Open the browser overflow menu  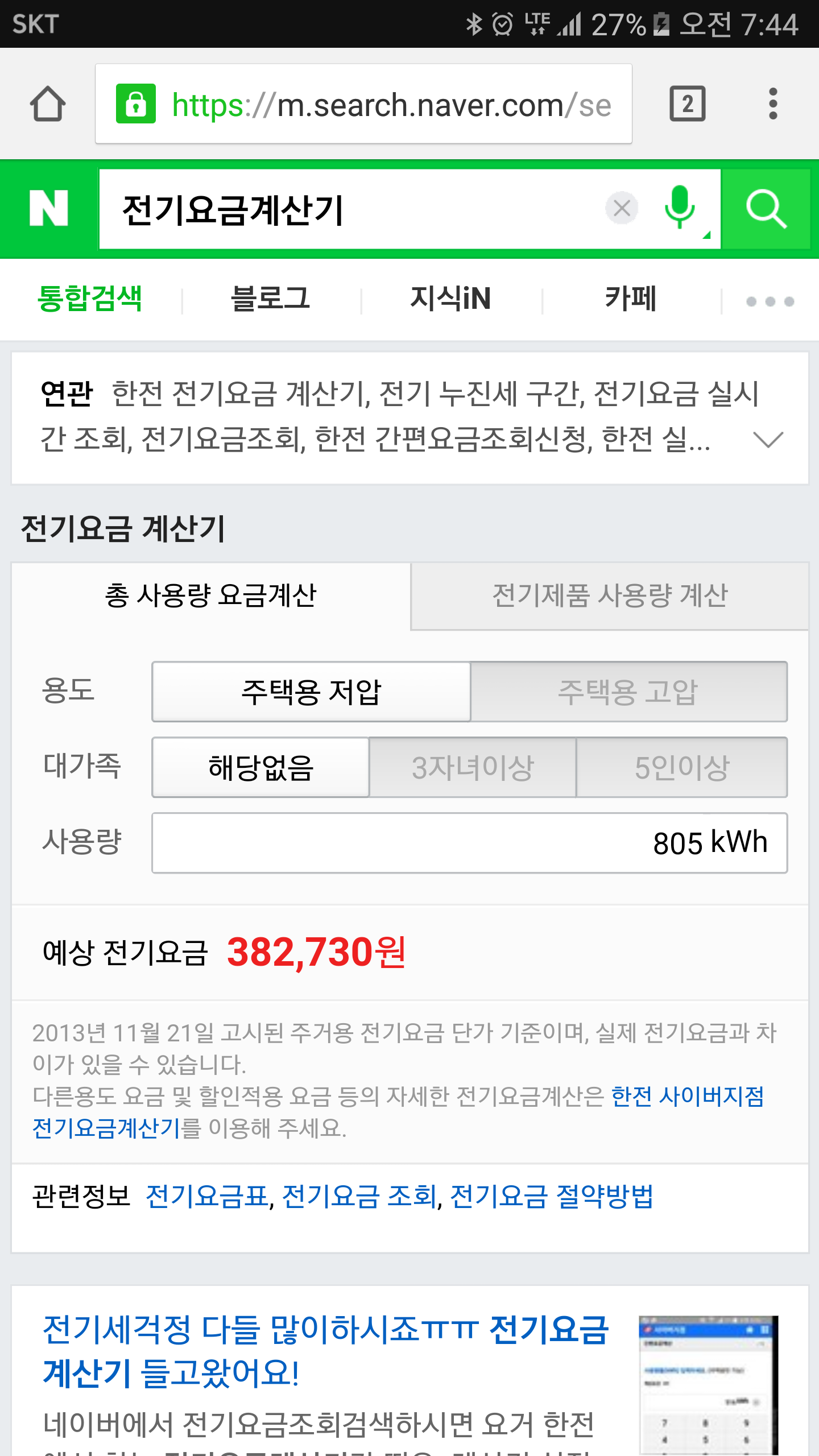pos(772,104)
